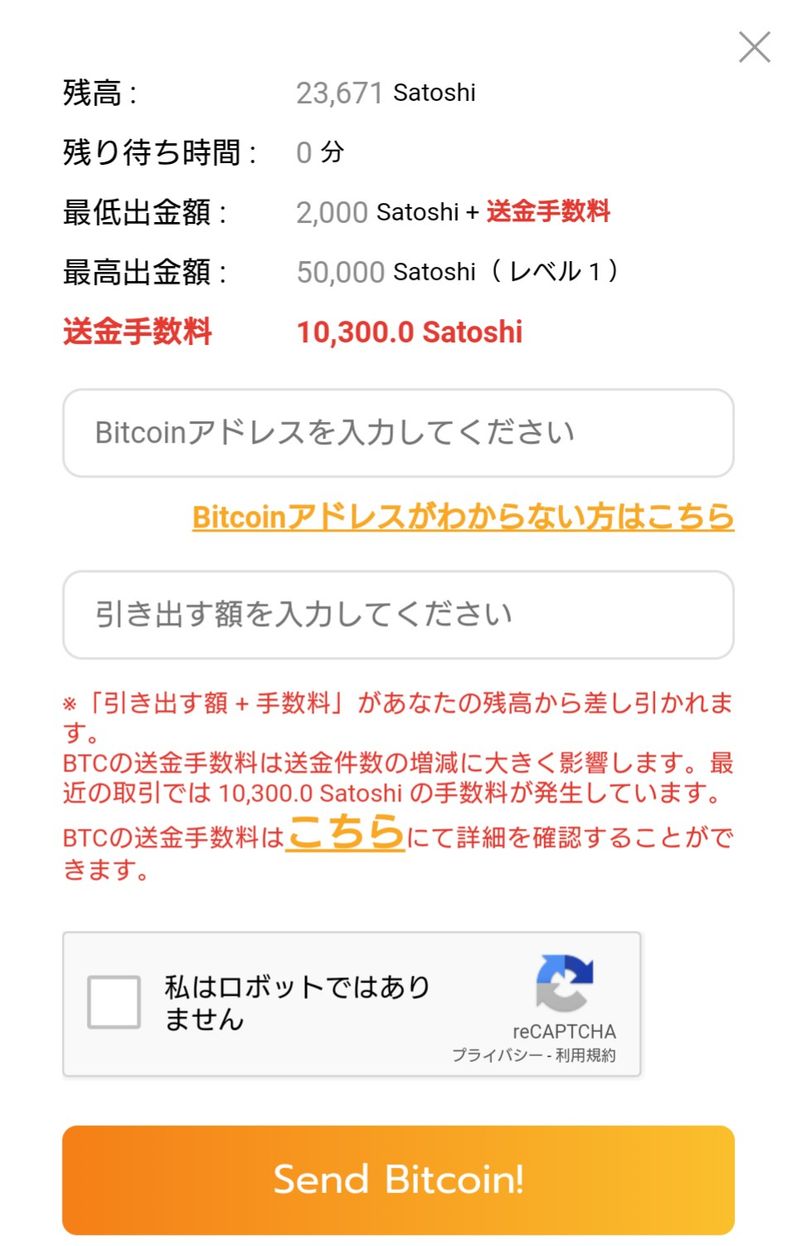The image size is (800, 1246).
Task: Close the withdrawal dialog
Action: pos(754,47)
